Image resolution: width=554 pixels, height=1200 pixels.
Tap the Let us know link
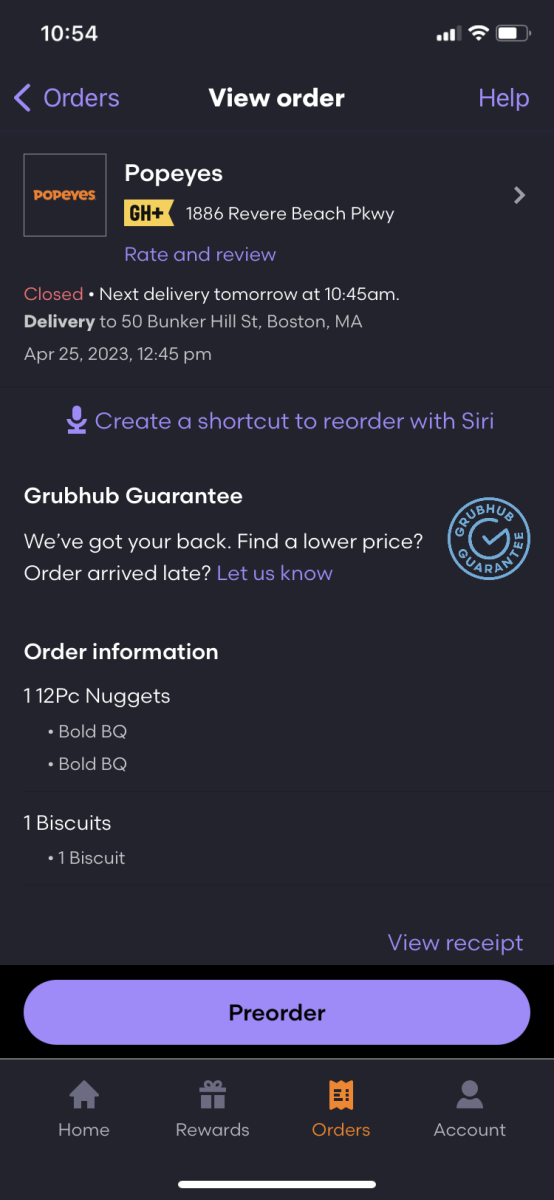pyautogui.click(x=274, y=573)
